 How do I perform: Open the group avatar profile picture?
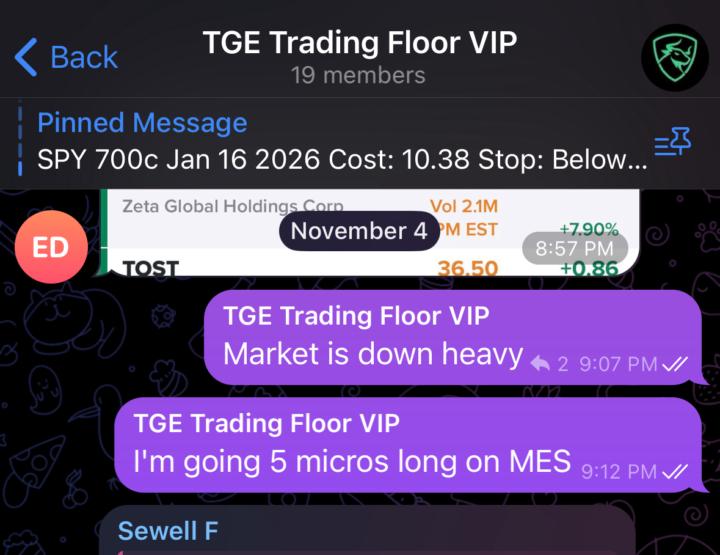674,55
